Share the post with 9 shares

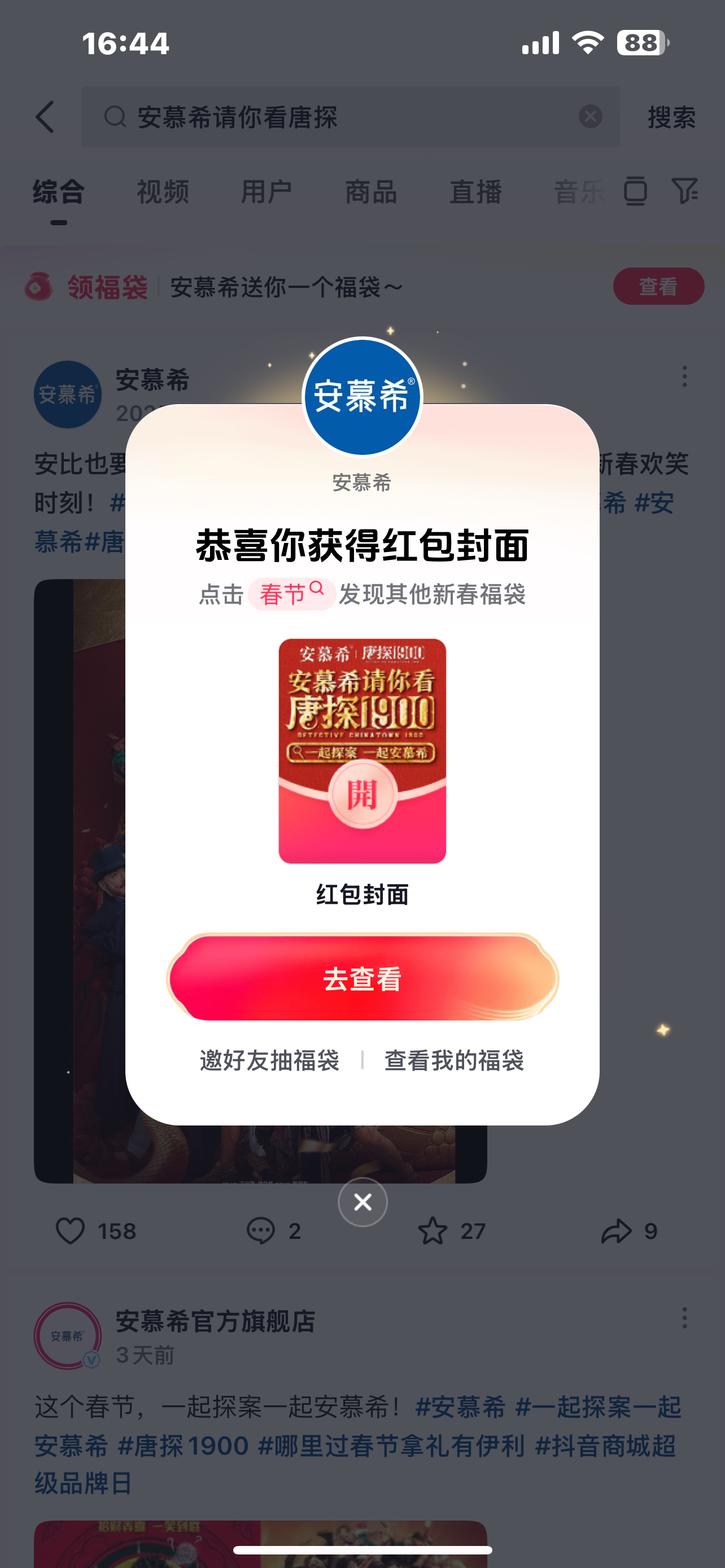coord(616,1231)
